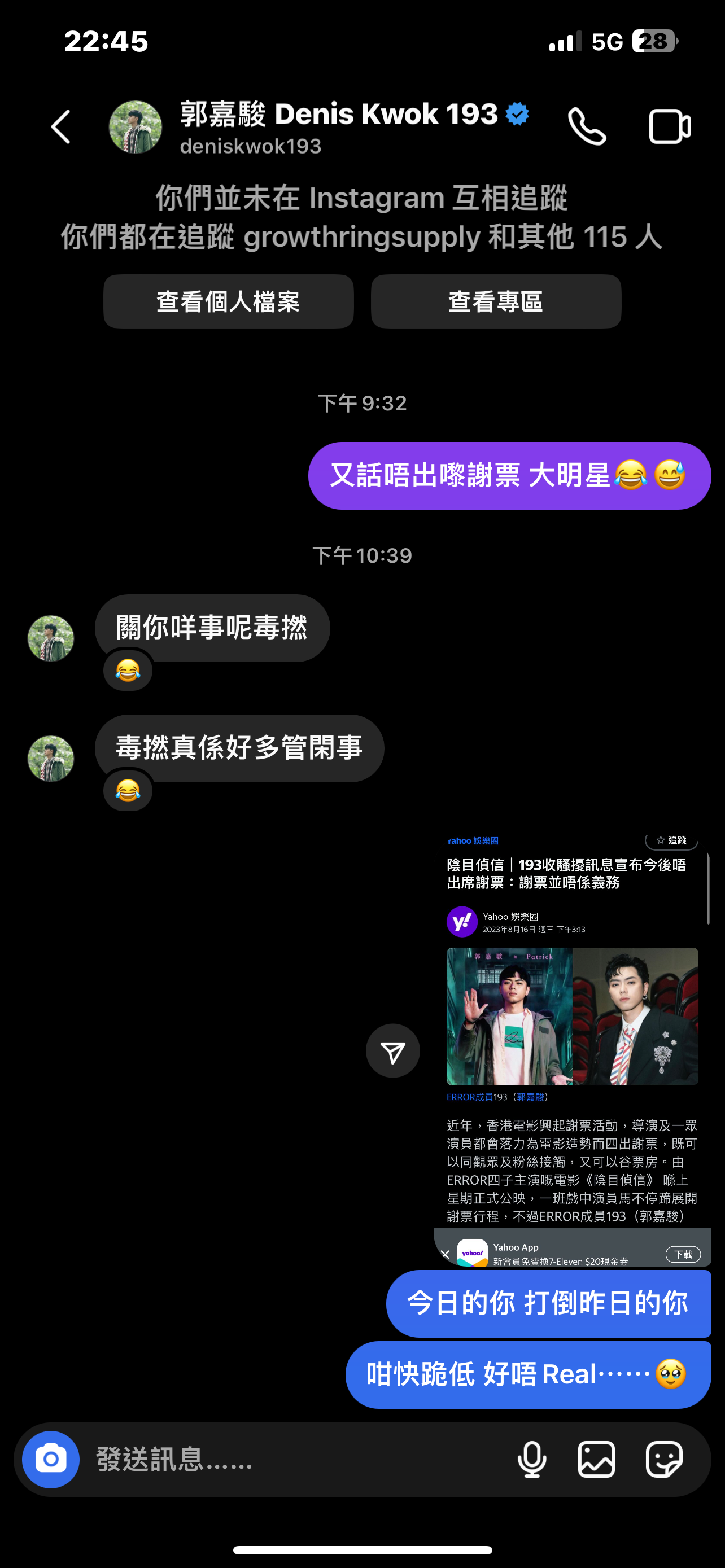Screen dimensions: 725x1568
Task: Open Denis Kwok's profile picture
Action: tap(135, 126)
